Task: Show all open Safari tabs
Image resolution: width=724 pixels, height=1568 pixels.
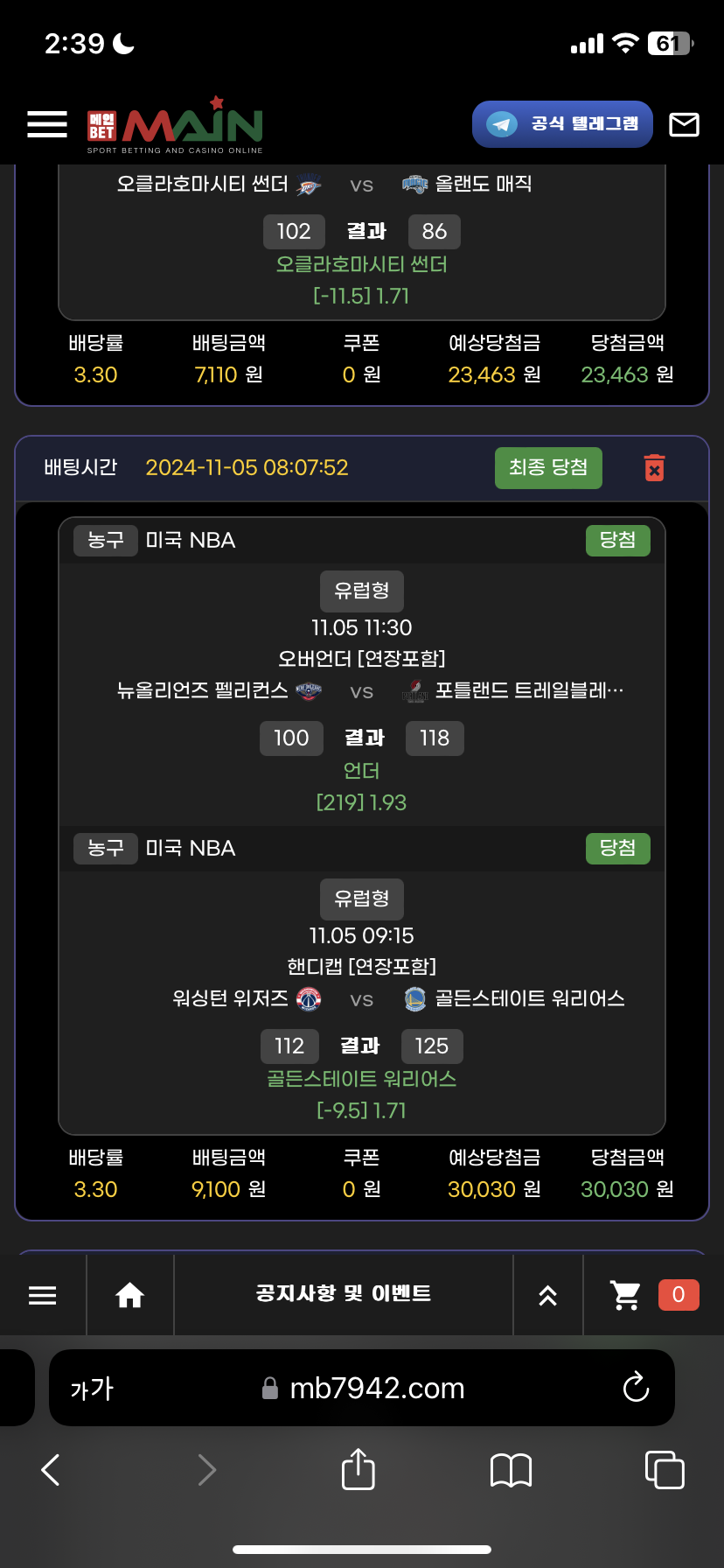Action: pyautogui.click(x=664, y=1470)
